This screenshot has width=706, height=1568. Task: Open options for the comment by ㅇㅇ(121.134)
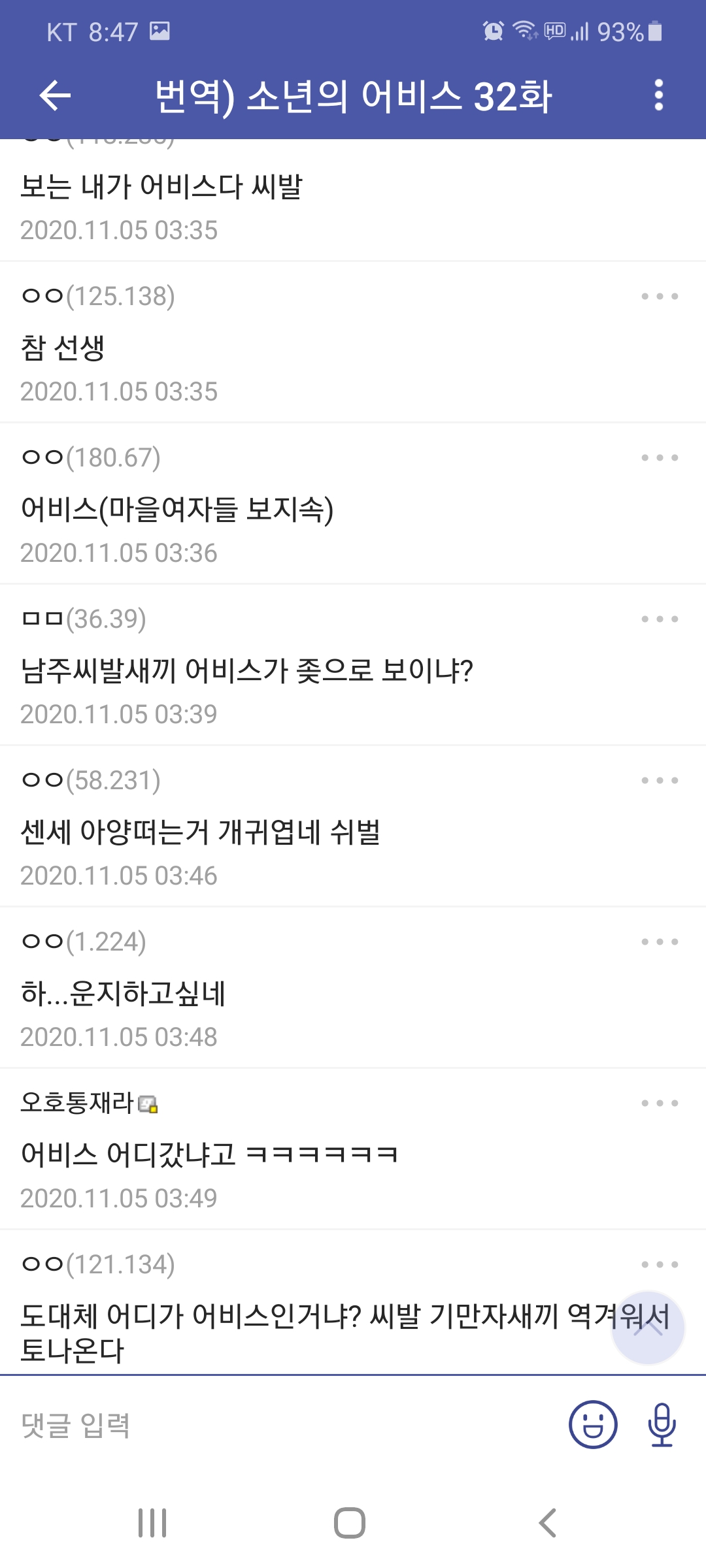660,1265
